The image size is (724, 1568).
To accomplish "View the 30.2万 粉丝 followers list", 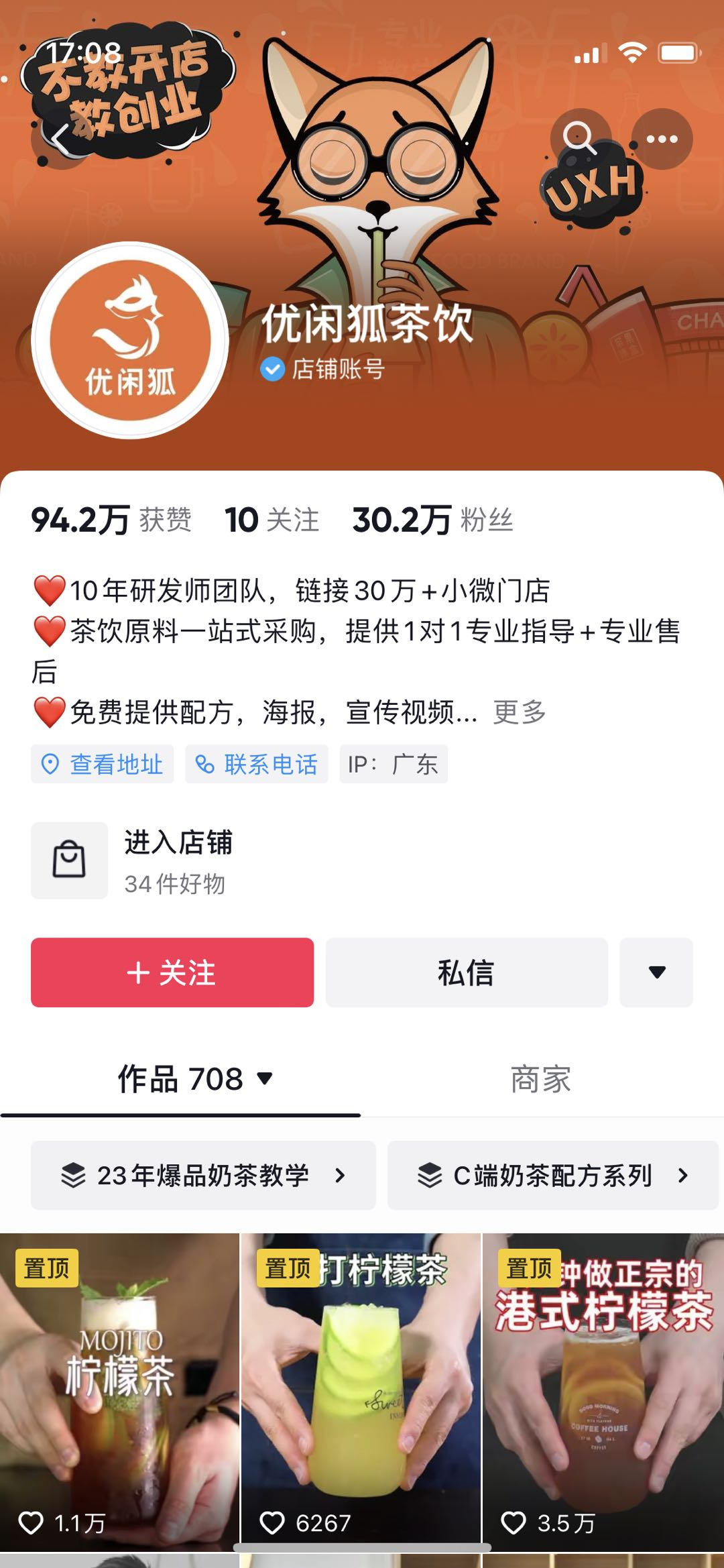I will click(432, 520).
